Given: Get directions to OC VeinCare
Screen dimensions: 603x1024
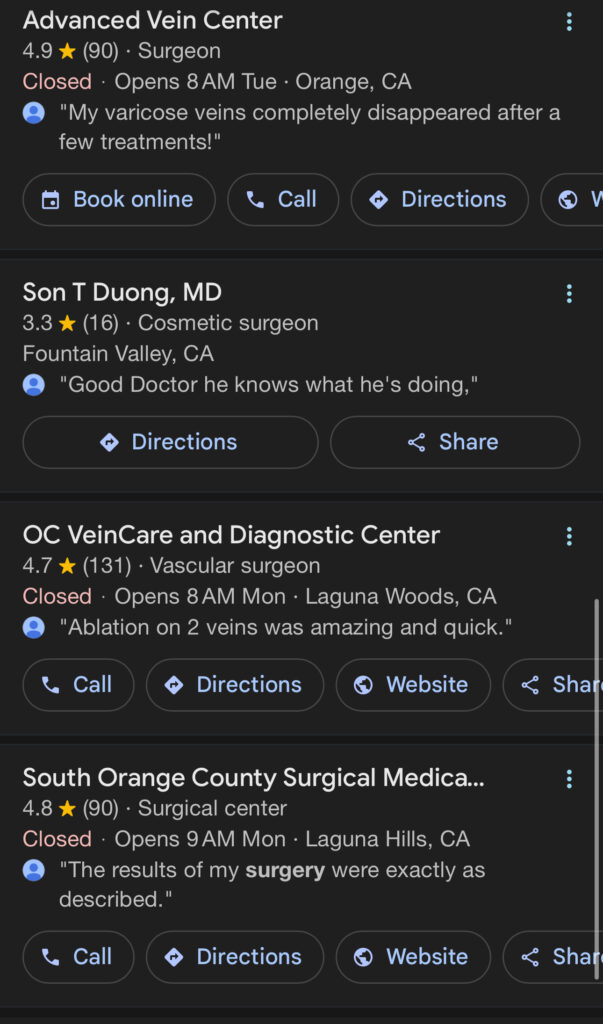Looking at the screenshot, I should click(x=235, y=684).
